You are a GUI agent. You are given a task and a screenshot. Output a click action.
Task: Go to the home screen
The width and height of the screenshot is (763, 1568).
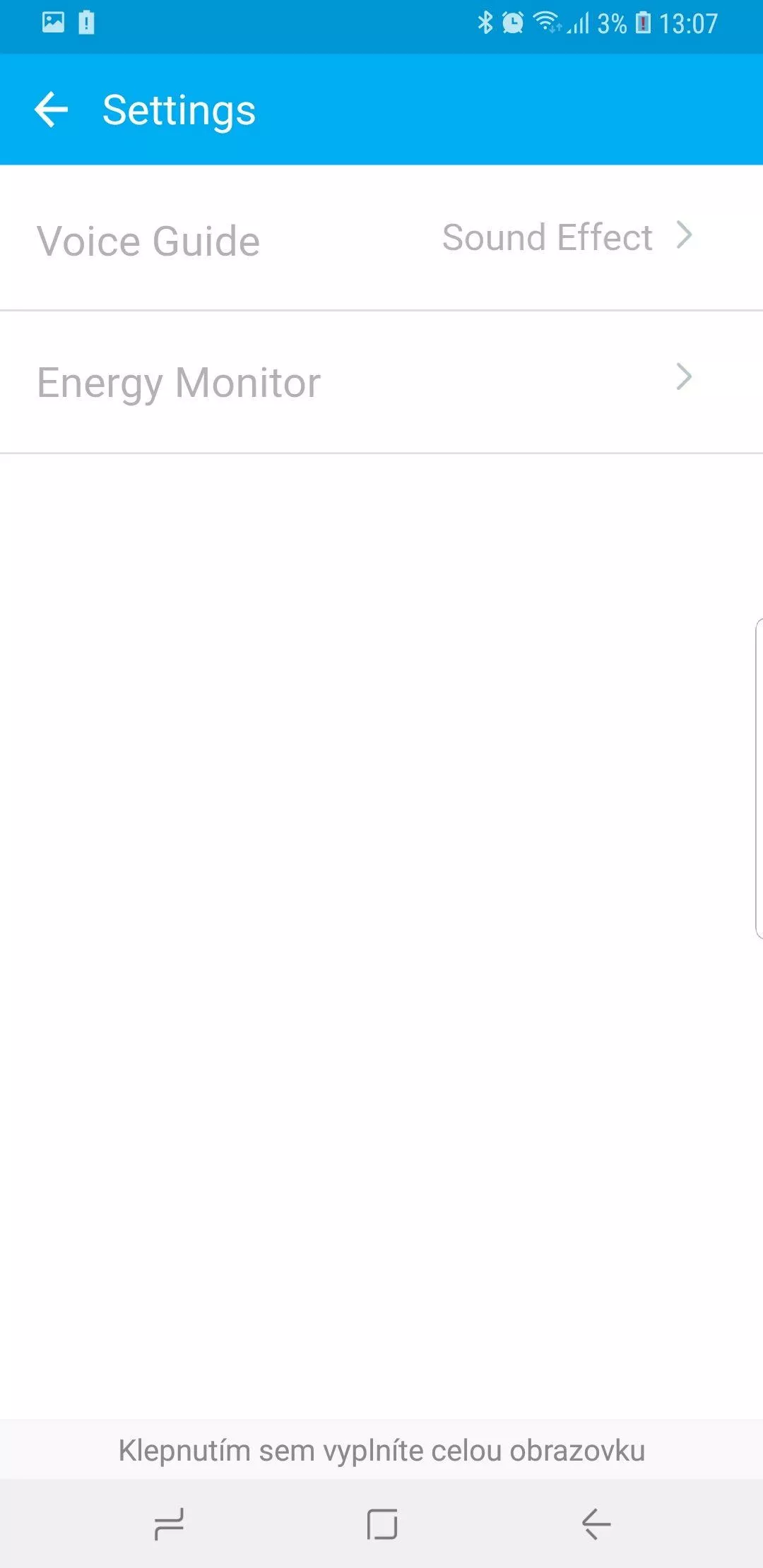pos(381,1524)
